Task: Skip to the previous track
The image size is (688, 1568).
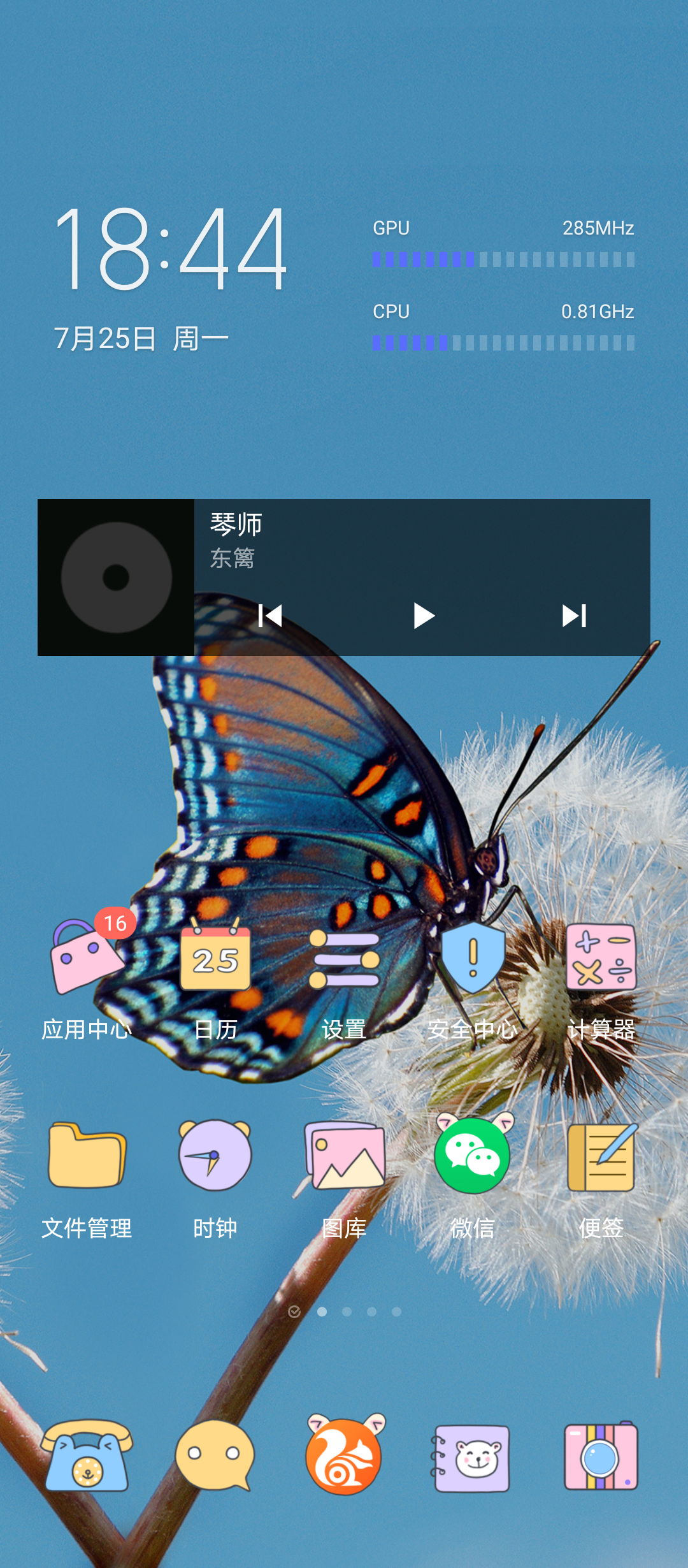Action: pyautogui.click(x=270, y=616)
